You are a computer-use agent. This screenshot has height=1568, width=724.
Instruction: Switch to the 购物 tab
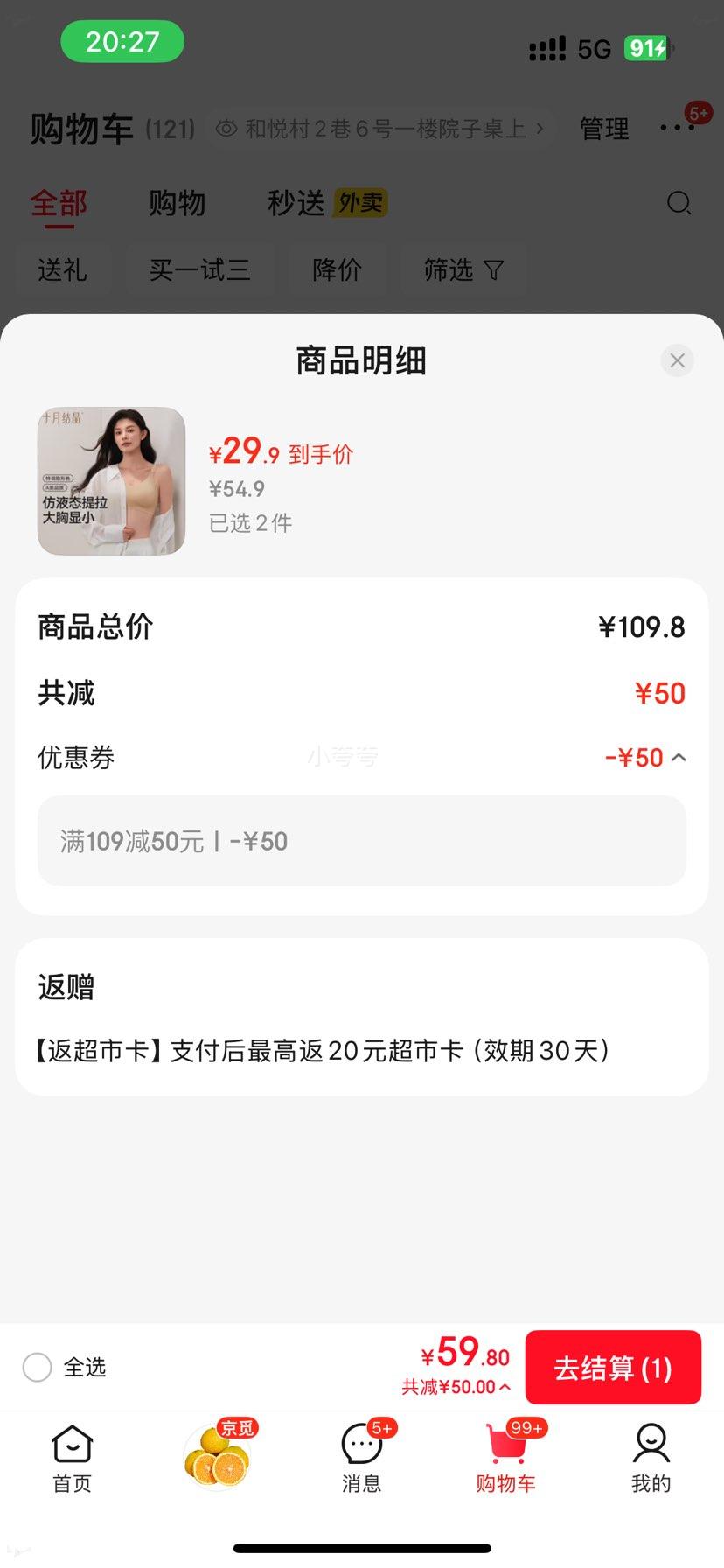pyautogui.click(x=177, y=203)
